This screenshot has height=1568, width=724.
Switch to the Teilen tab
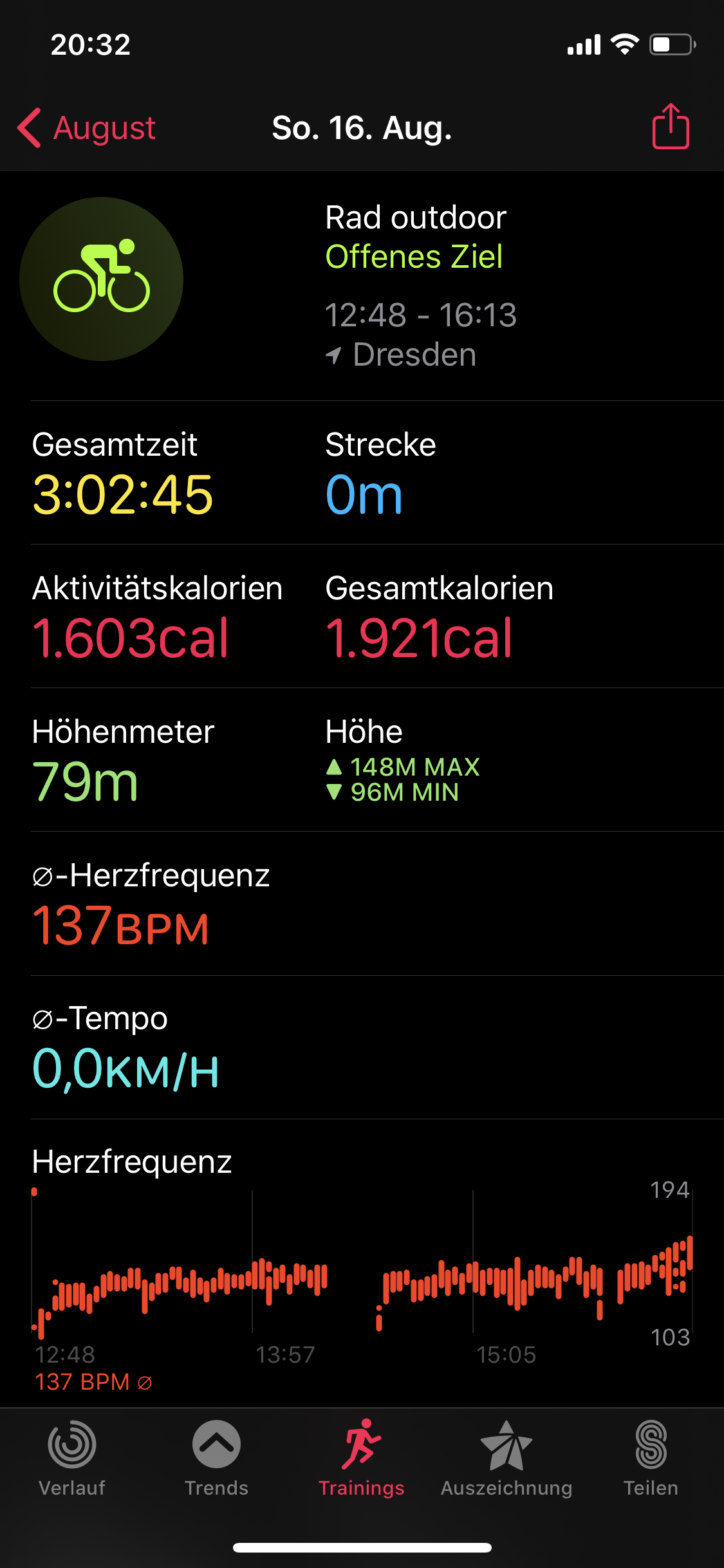click(x=651, y=1458)
